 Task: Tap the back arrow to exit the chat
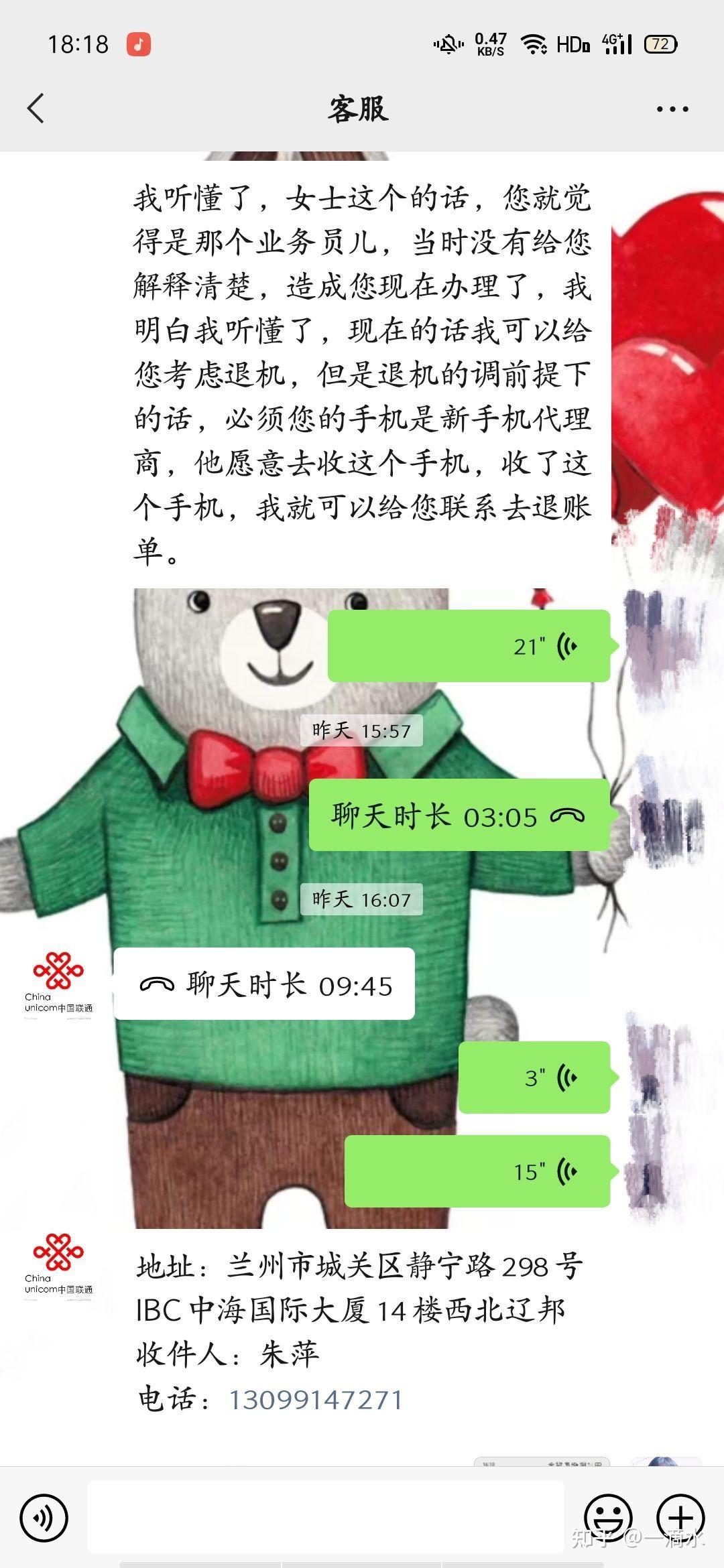pos(35,107)
